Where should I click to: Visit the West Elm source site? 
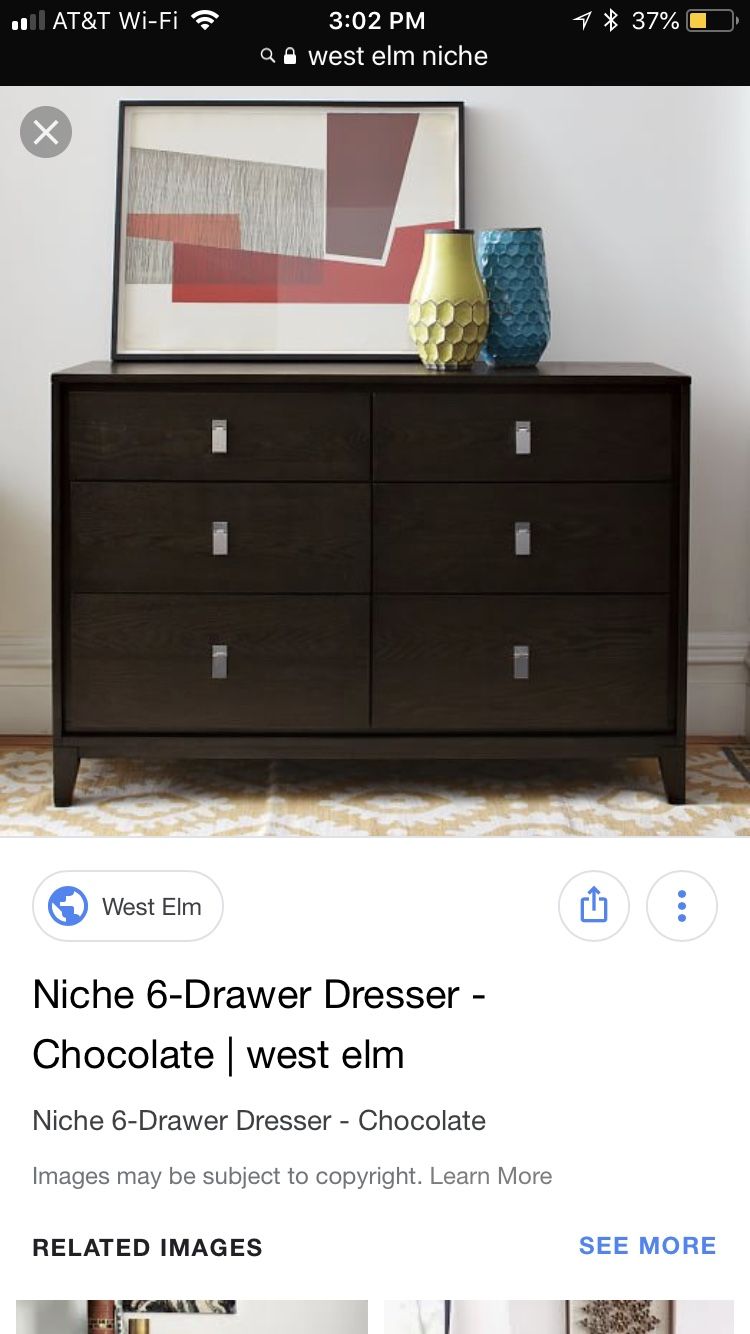point(128,906)
